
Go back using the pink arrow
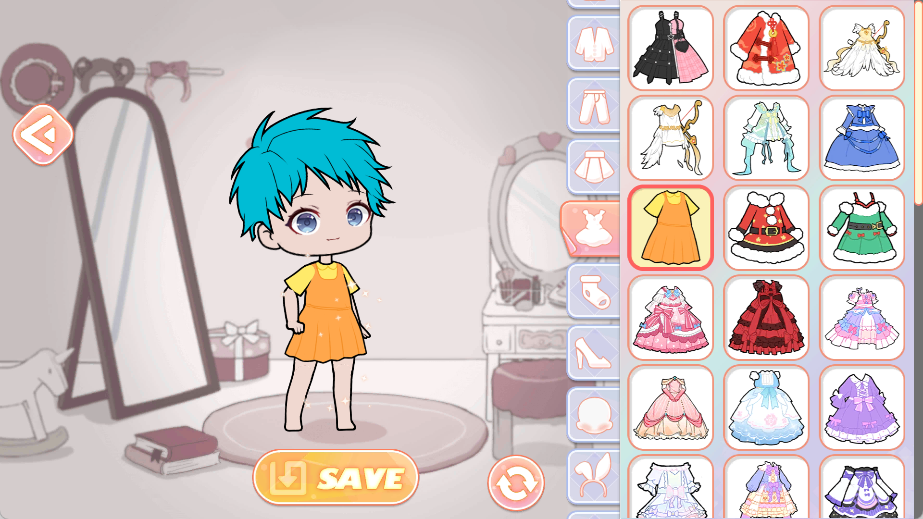point(42,135)
